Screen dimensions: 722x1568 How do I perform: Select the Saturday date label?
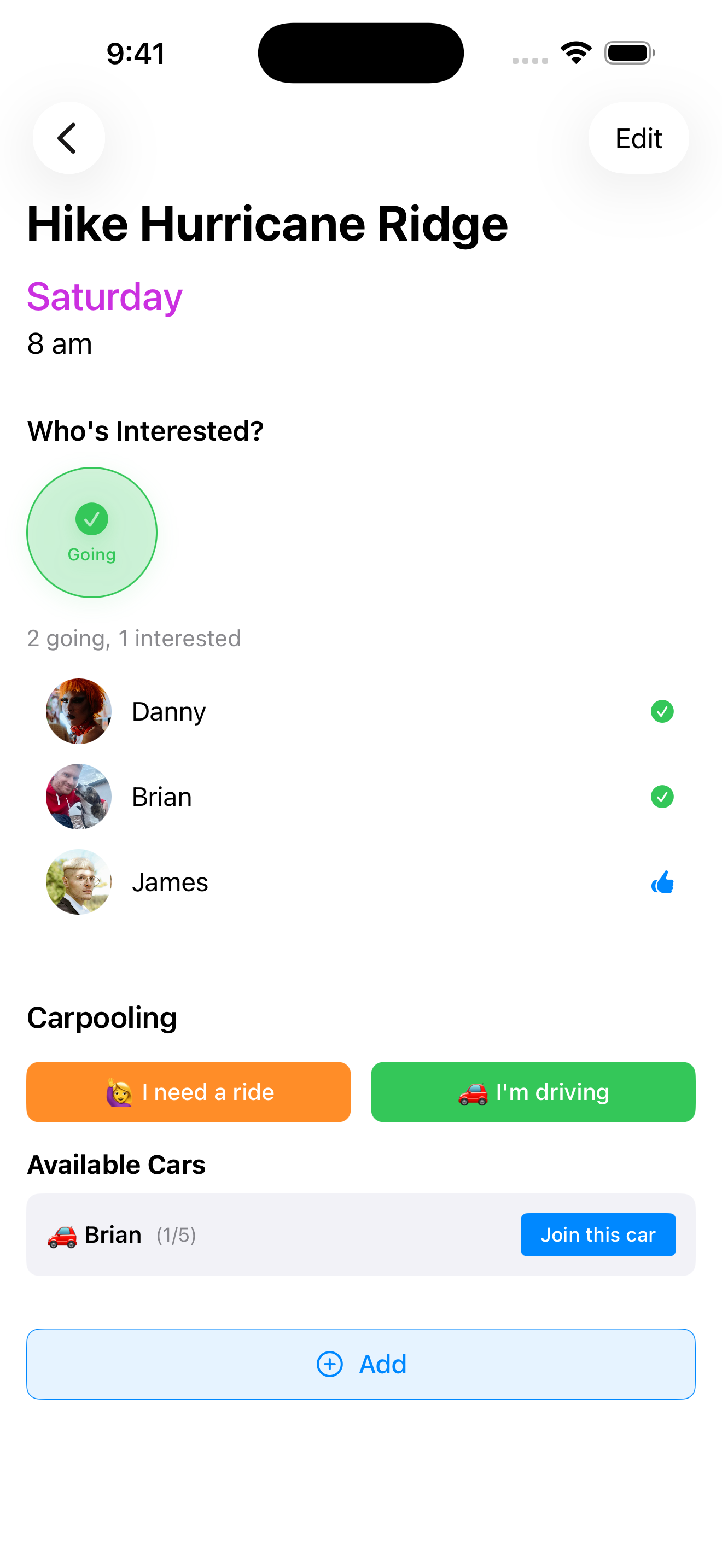click(103, 296)
